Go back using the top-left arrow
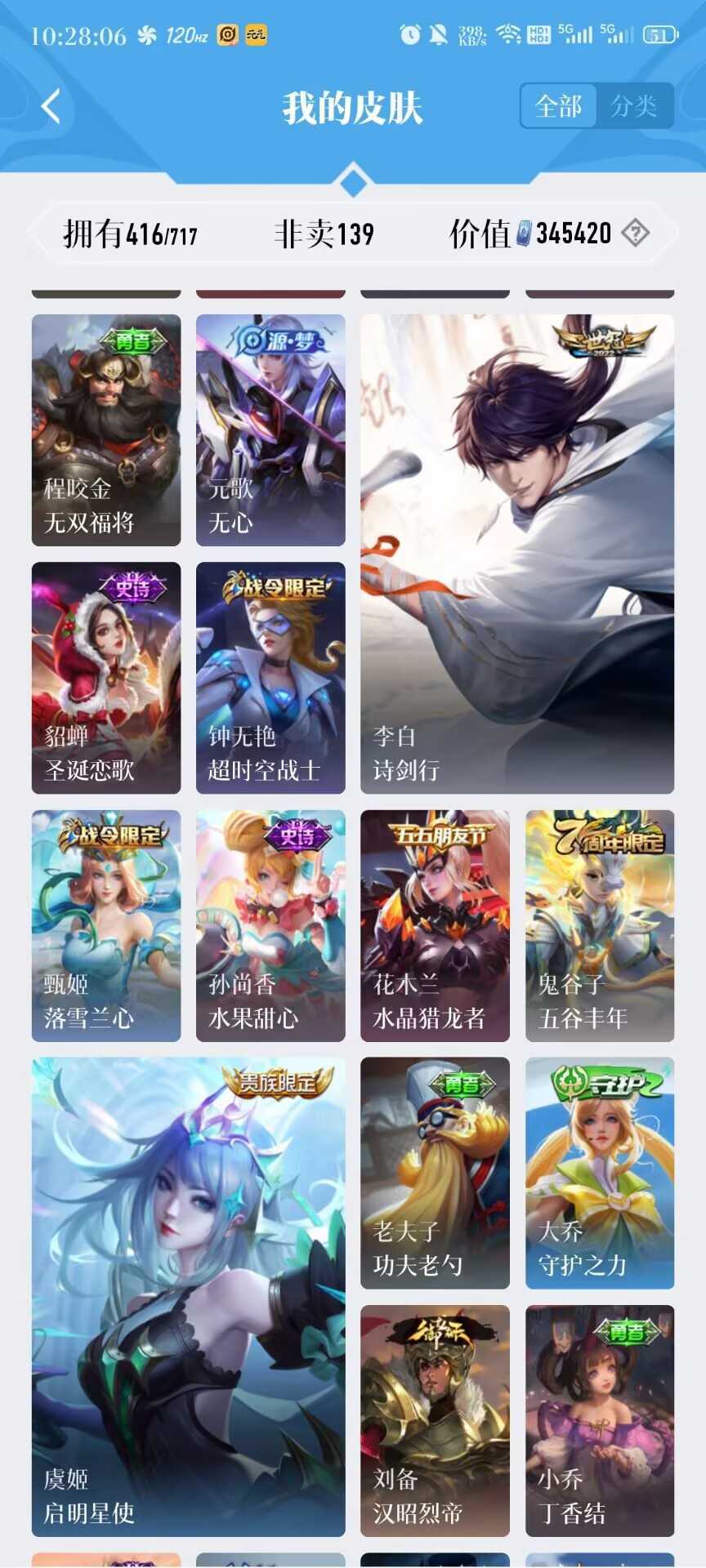Viewport: 706px width, 1568px height. (51, 106)
